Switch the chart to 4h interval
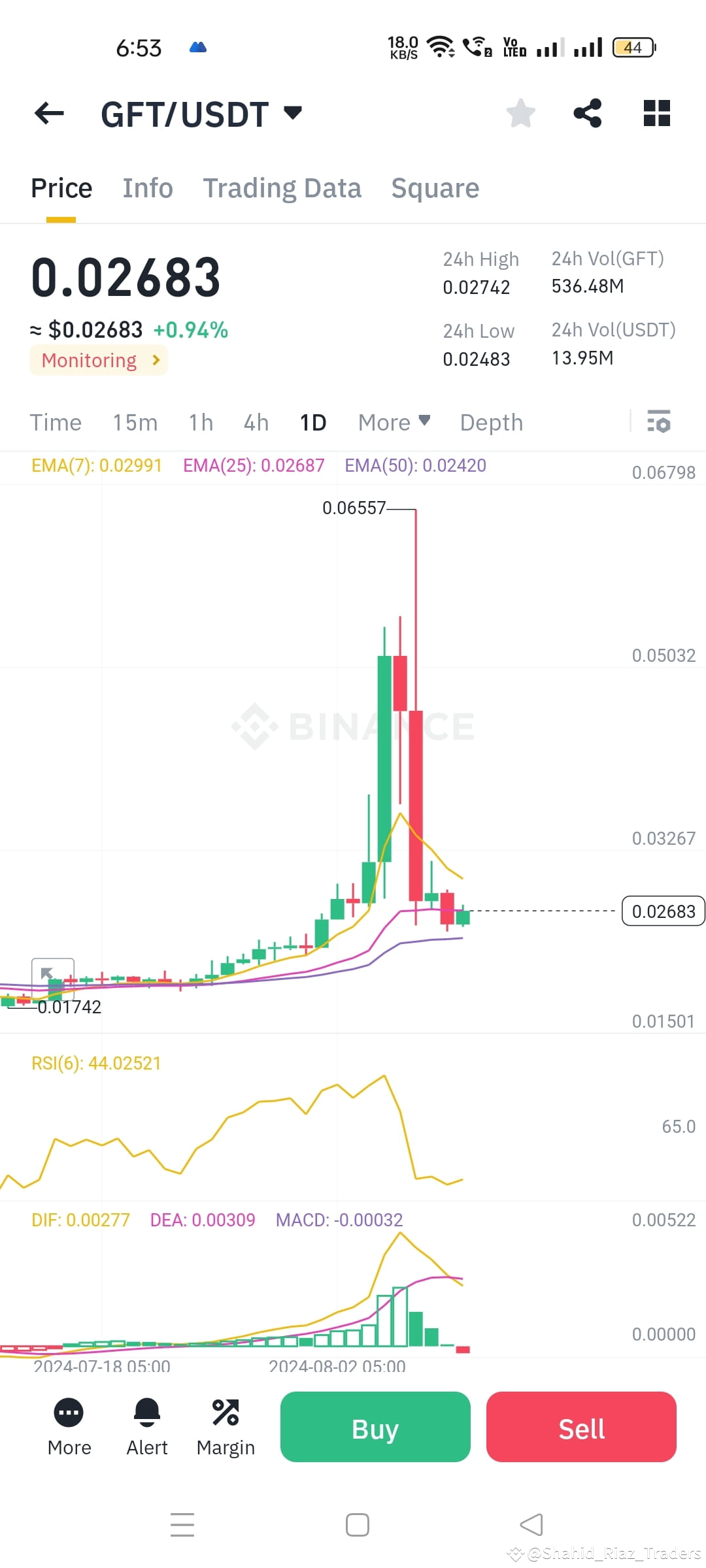 [255, 423]
